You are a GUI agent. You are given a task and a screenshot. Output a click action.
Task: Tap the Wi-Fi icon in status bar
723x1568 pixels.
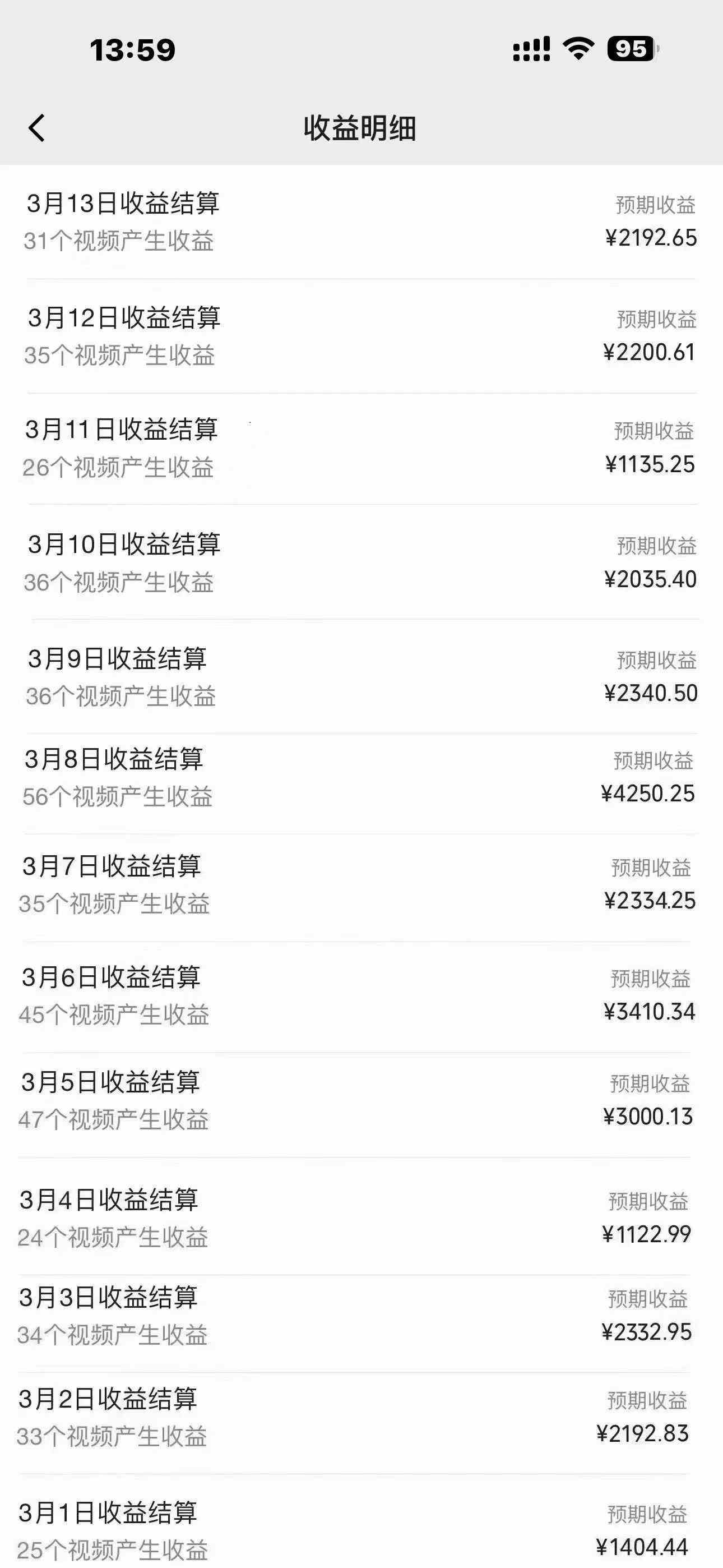click(x=577, y=48)
